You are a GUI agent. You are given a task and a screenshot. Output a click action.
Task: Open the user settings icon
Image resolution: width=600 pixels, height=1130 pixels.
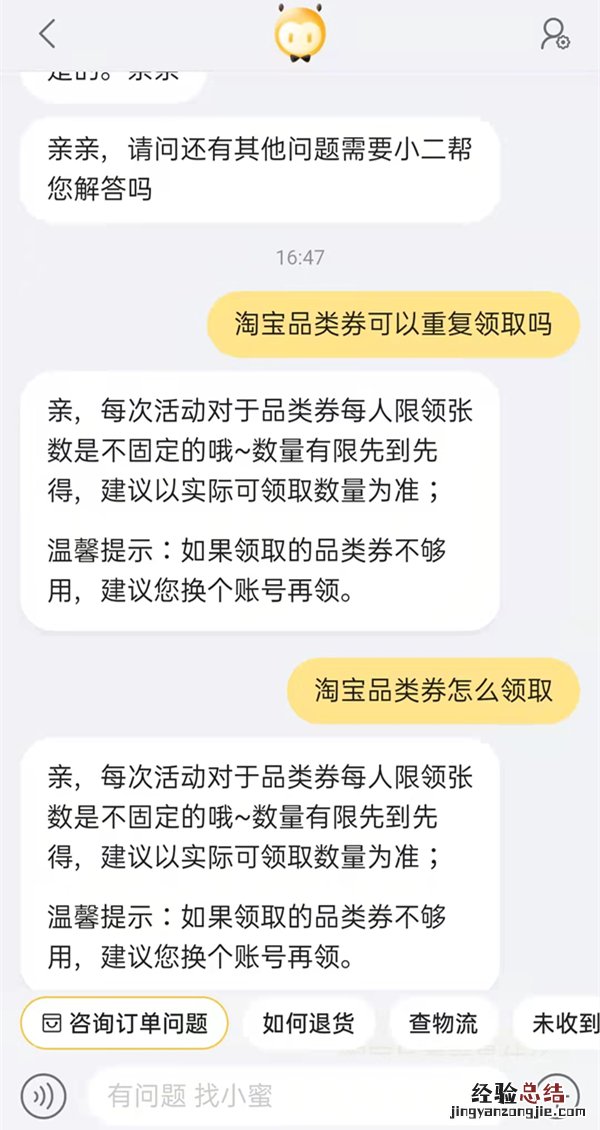tap(554, 34)
